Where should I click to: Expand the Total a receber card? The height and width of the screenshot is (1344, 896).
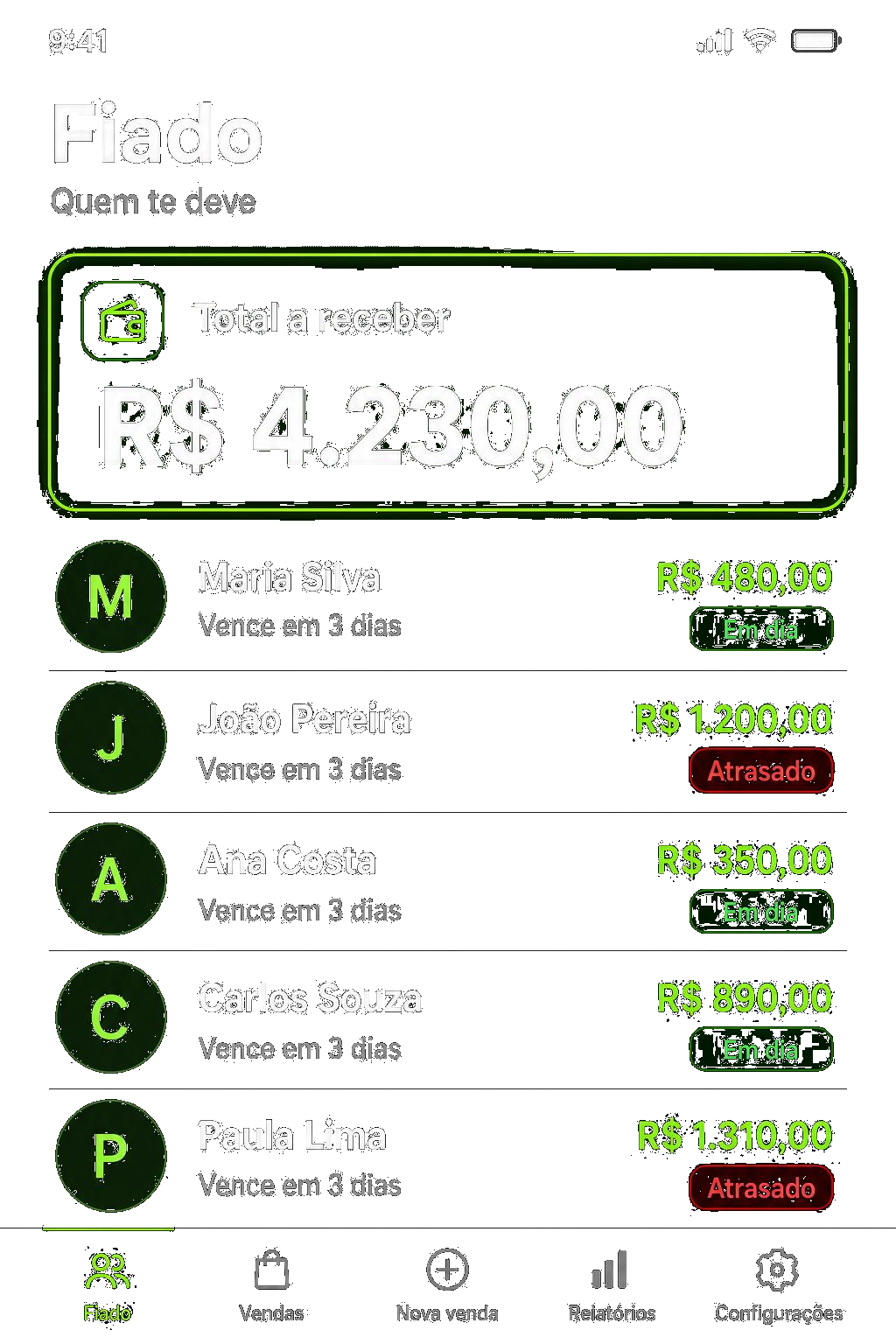coord(448,381)
